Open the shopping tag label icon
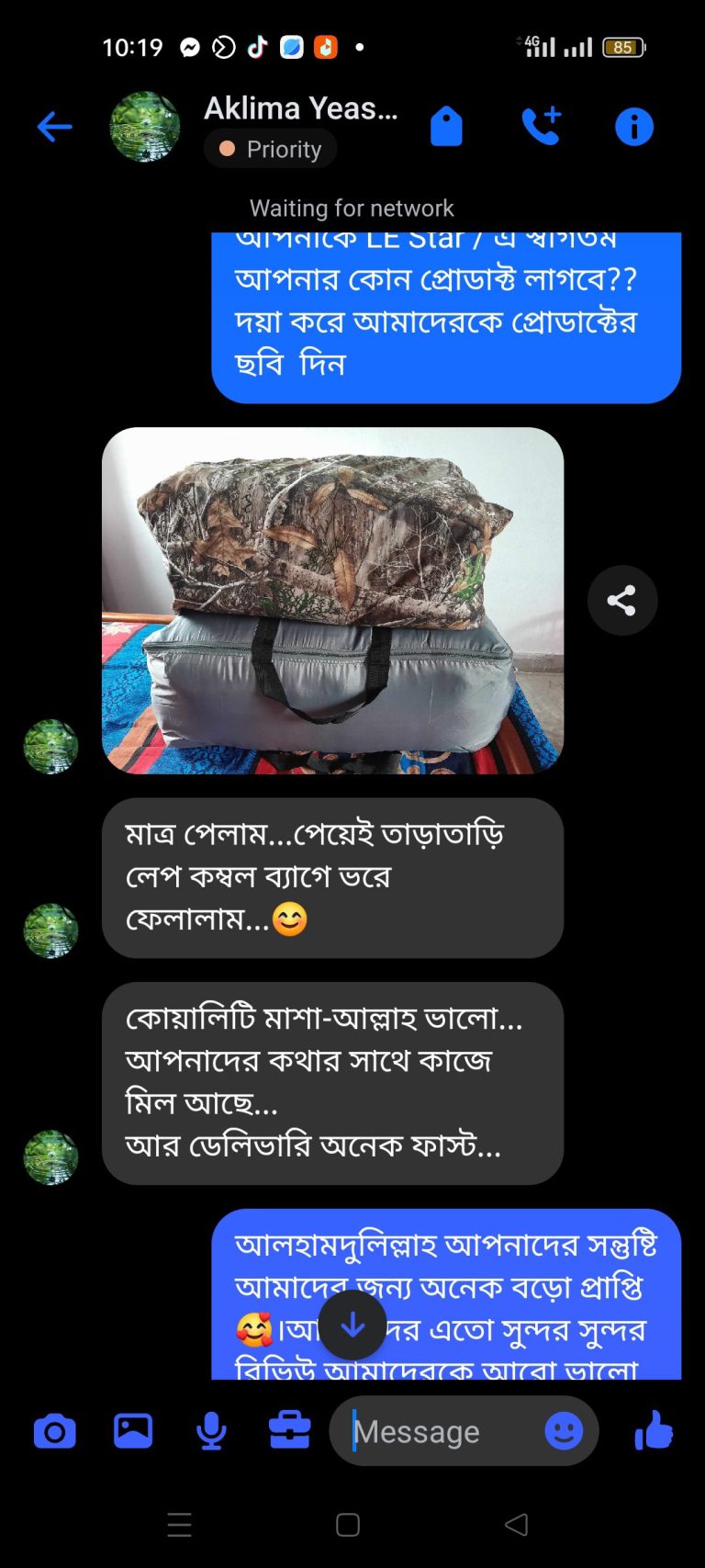The width and height of the screenshot is (705, 1568). 446,127
